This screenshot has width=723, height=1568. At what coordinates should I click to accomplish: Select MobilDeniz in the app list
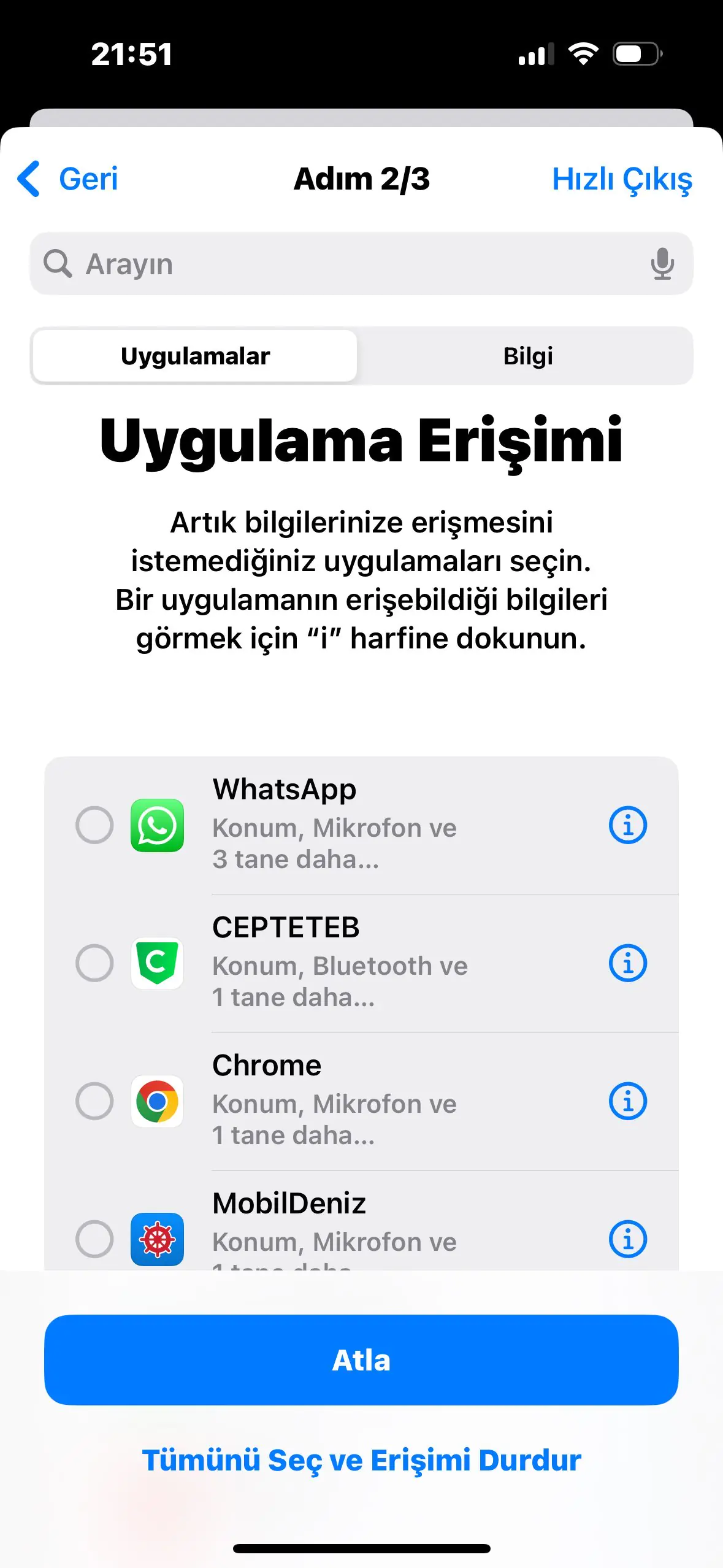[94, 1239]
